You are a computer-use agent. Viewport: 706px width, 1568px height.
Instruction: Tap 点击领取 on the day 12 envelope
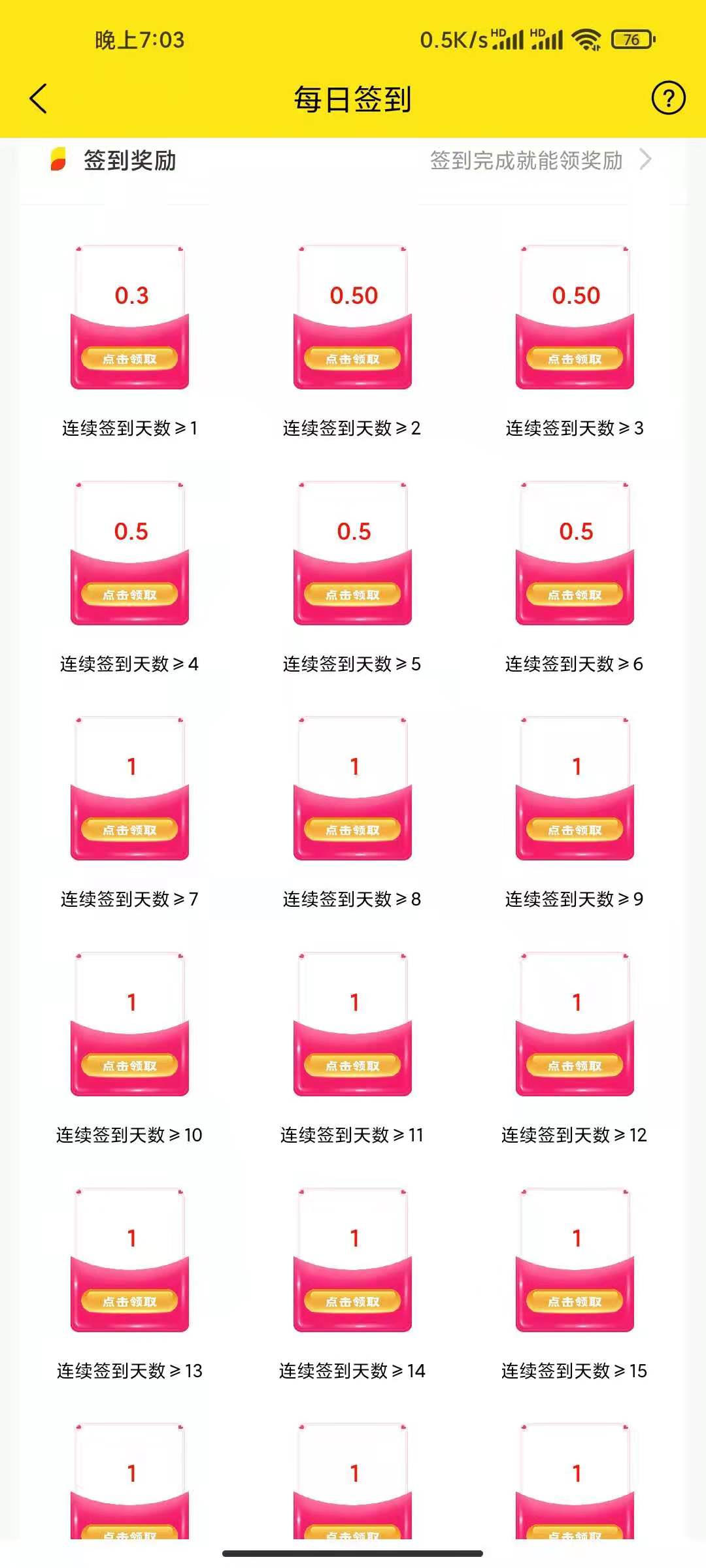pos(575,1065)
